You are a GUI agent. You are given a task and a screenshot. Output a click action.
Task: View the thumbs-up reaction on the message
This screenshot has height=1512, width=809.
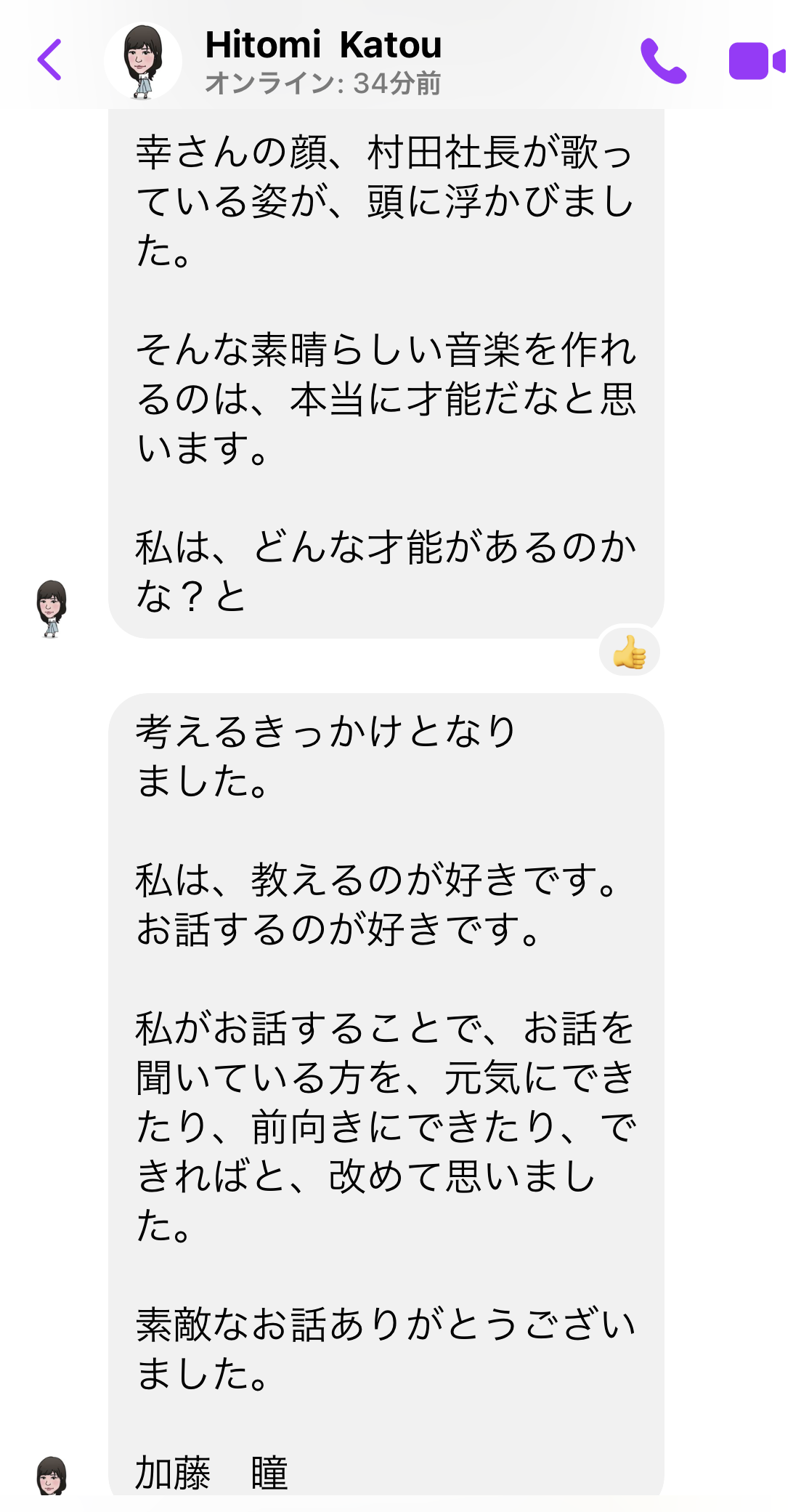click(x=629, y=652)
